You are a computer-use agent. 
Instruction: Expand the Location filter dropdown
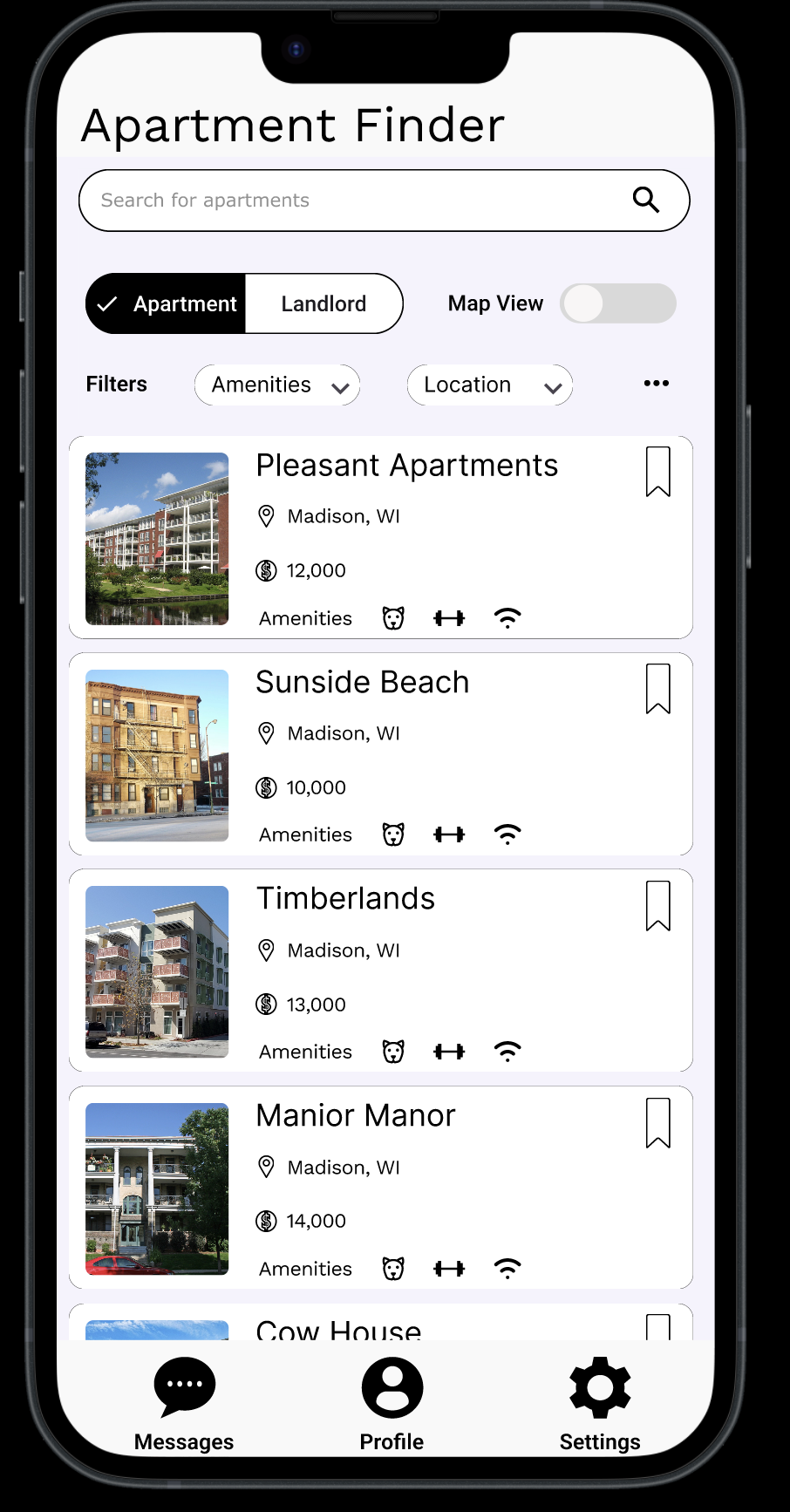[489, 385]
